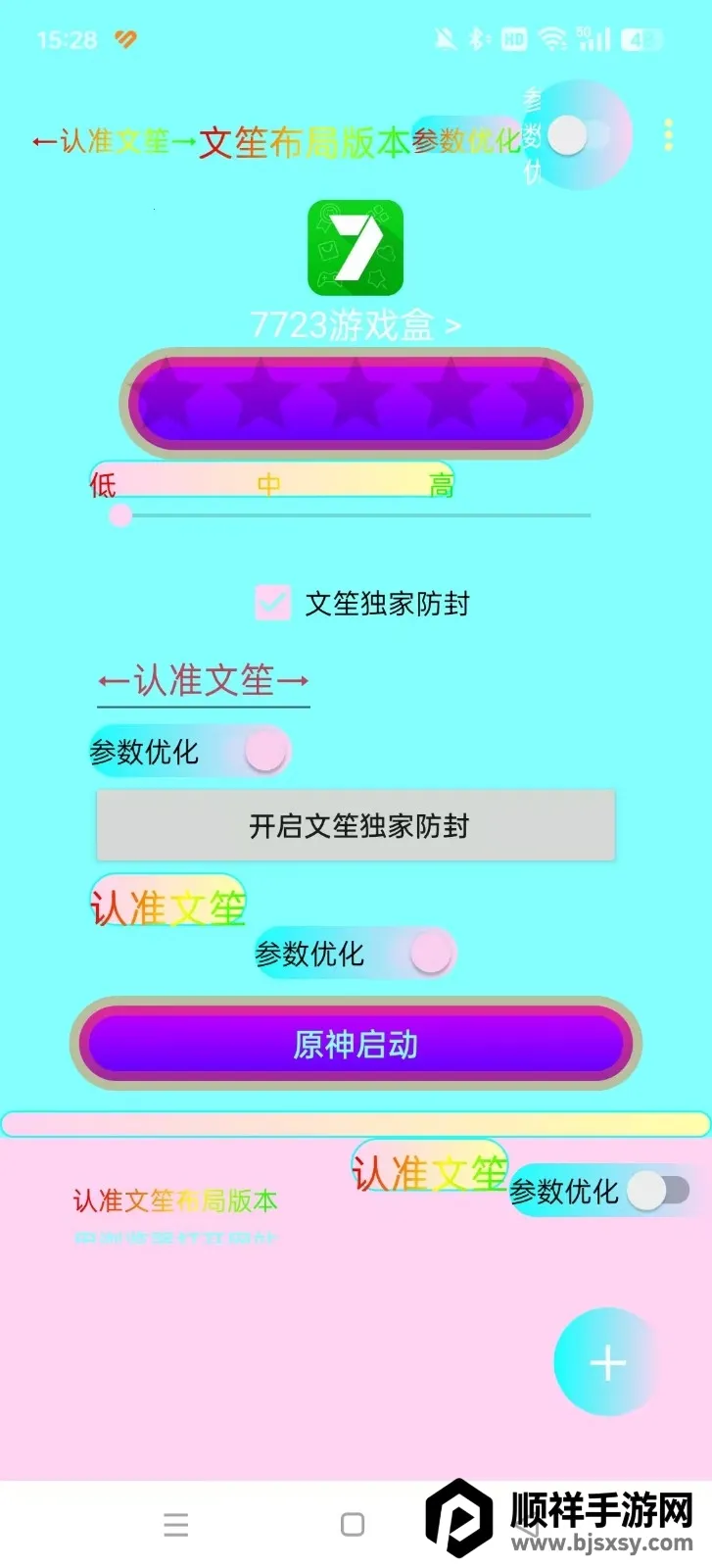Tap the floating plus button
The height and width of the screenshot is (1568, 712).
pos(607,1362)
